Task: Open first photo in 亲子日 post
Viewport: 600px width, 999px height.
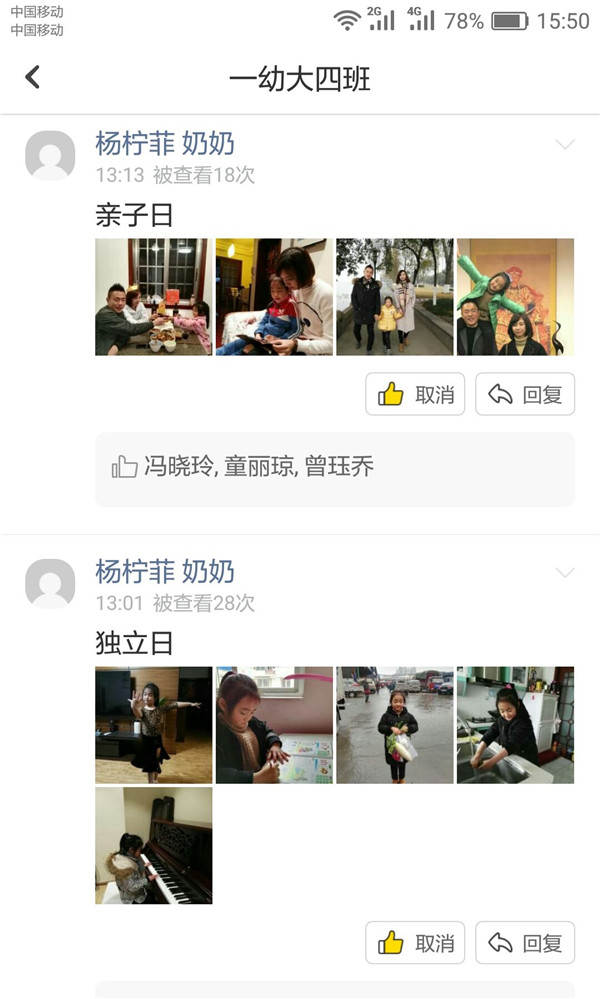Action: coord(153,297)
